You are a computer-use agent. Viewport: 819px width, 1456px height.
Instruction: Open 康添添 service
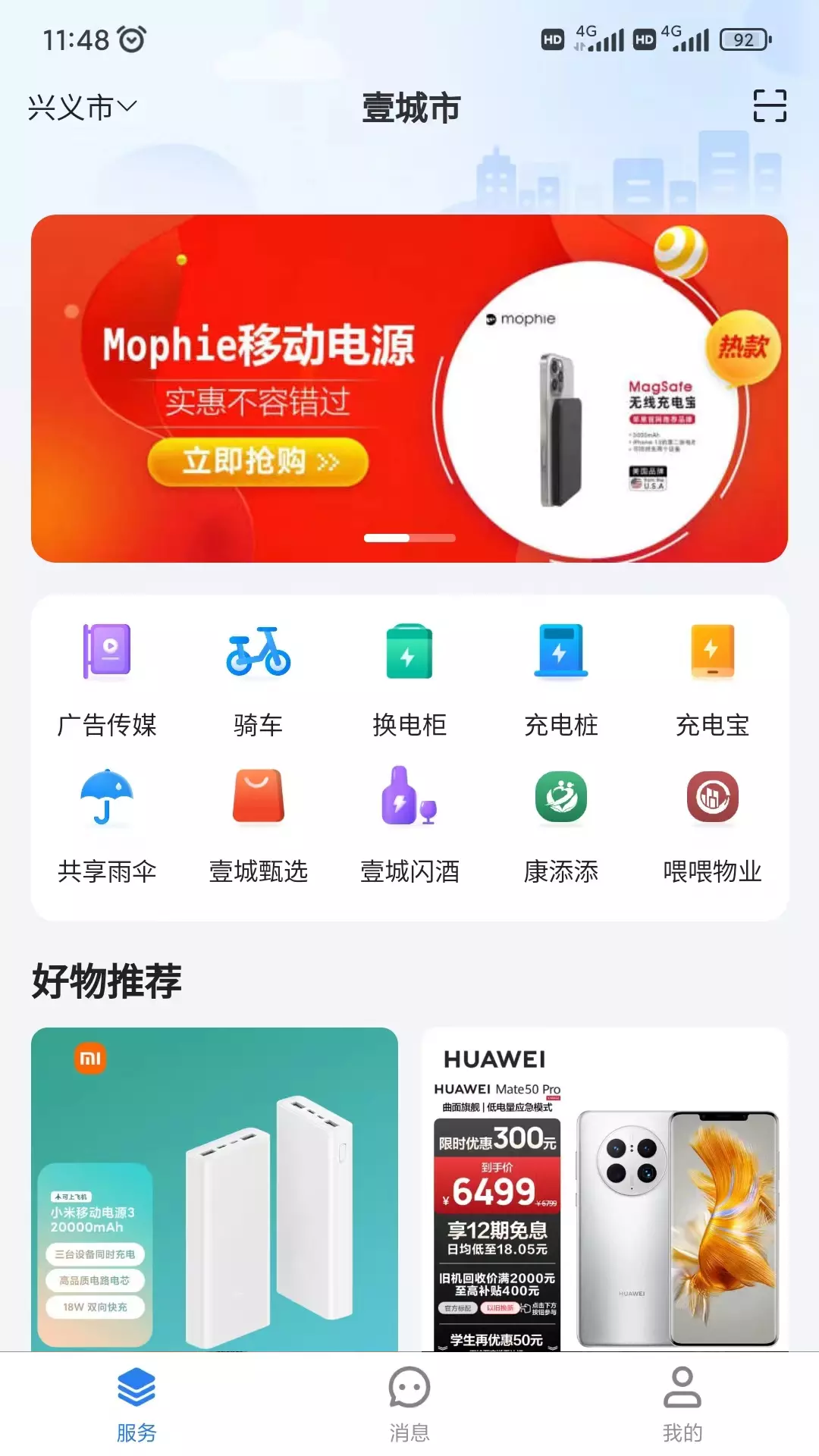pyautogui.click(x=561, y=827)
